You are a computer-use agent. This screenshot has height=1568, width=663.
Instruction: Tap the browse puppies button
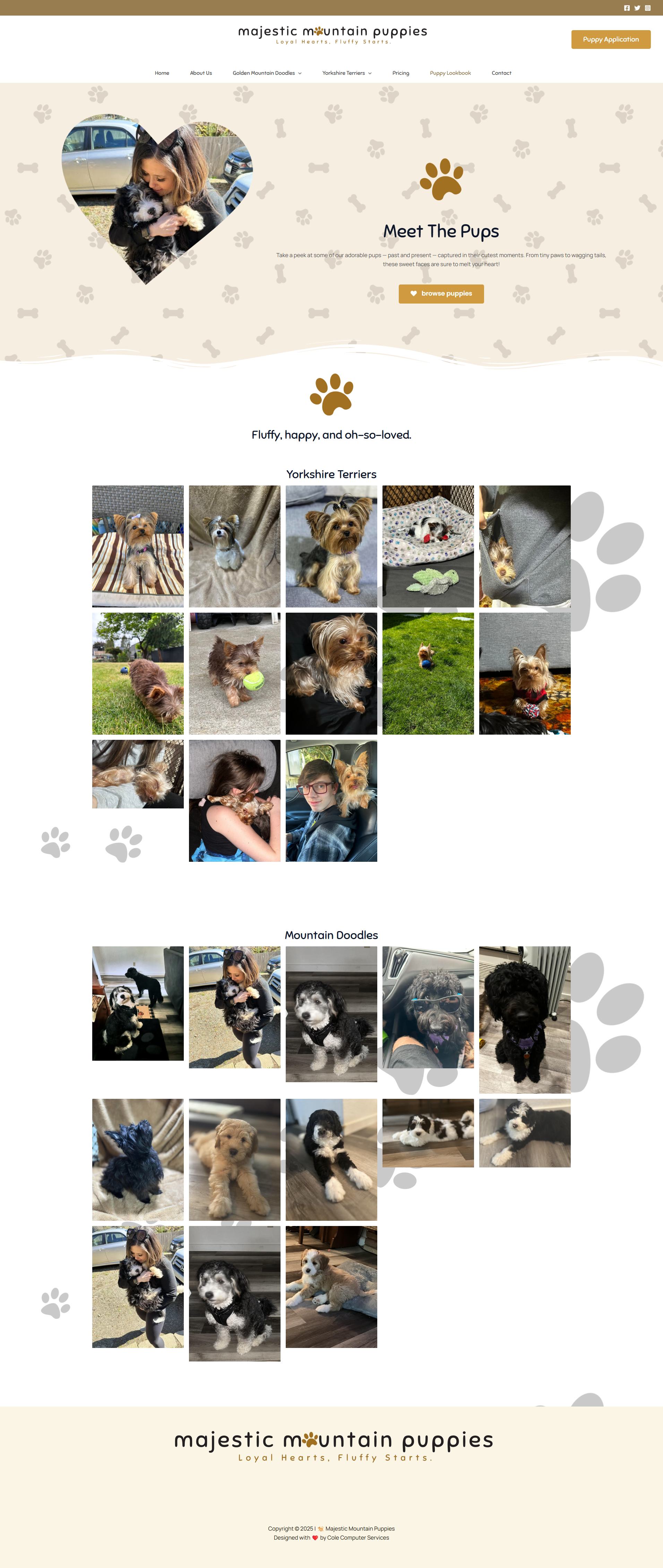click(441, 294)
